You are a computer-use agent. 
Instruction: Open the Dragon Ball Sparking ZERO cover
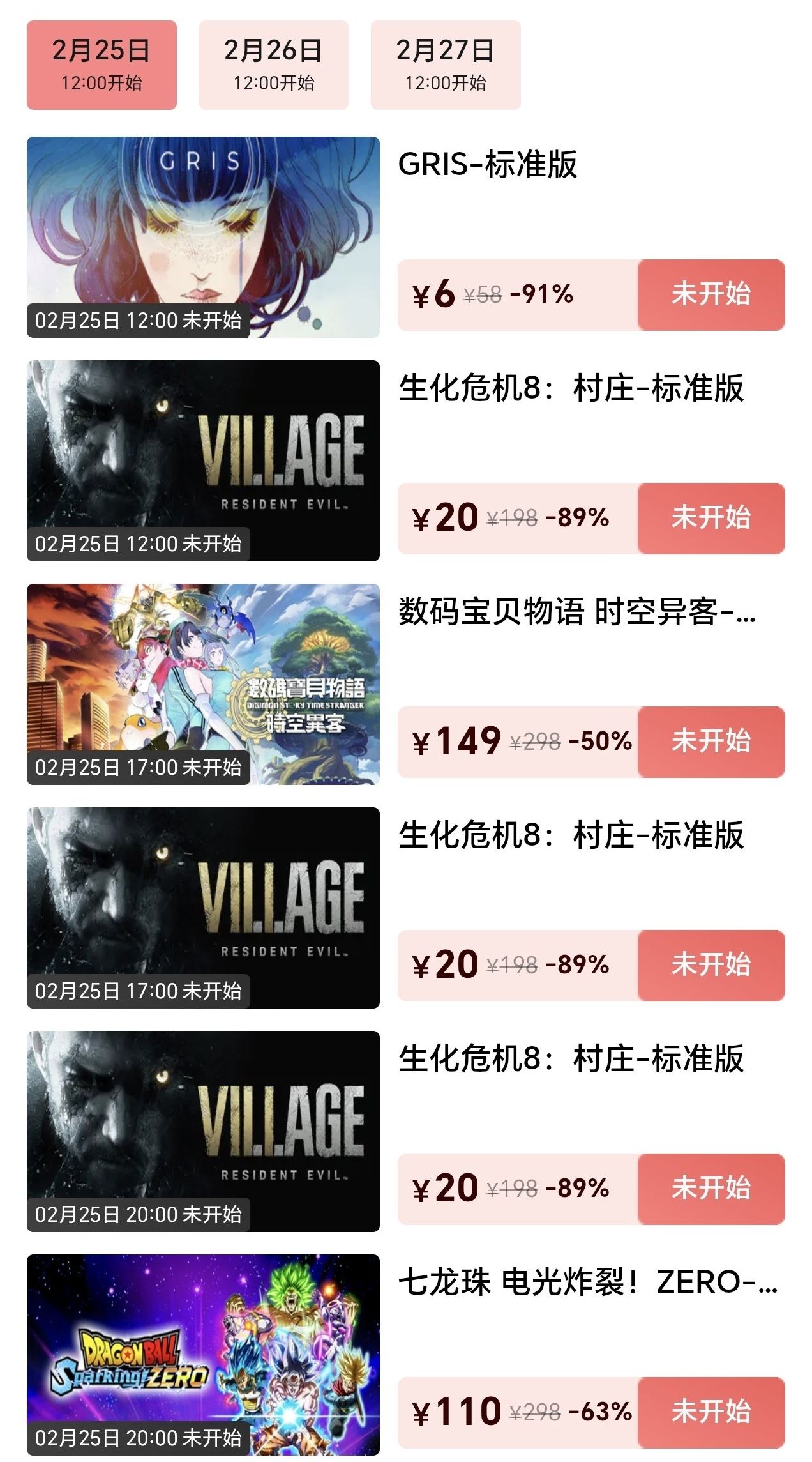point(203,1354)
